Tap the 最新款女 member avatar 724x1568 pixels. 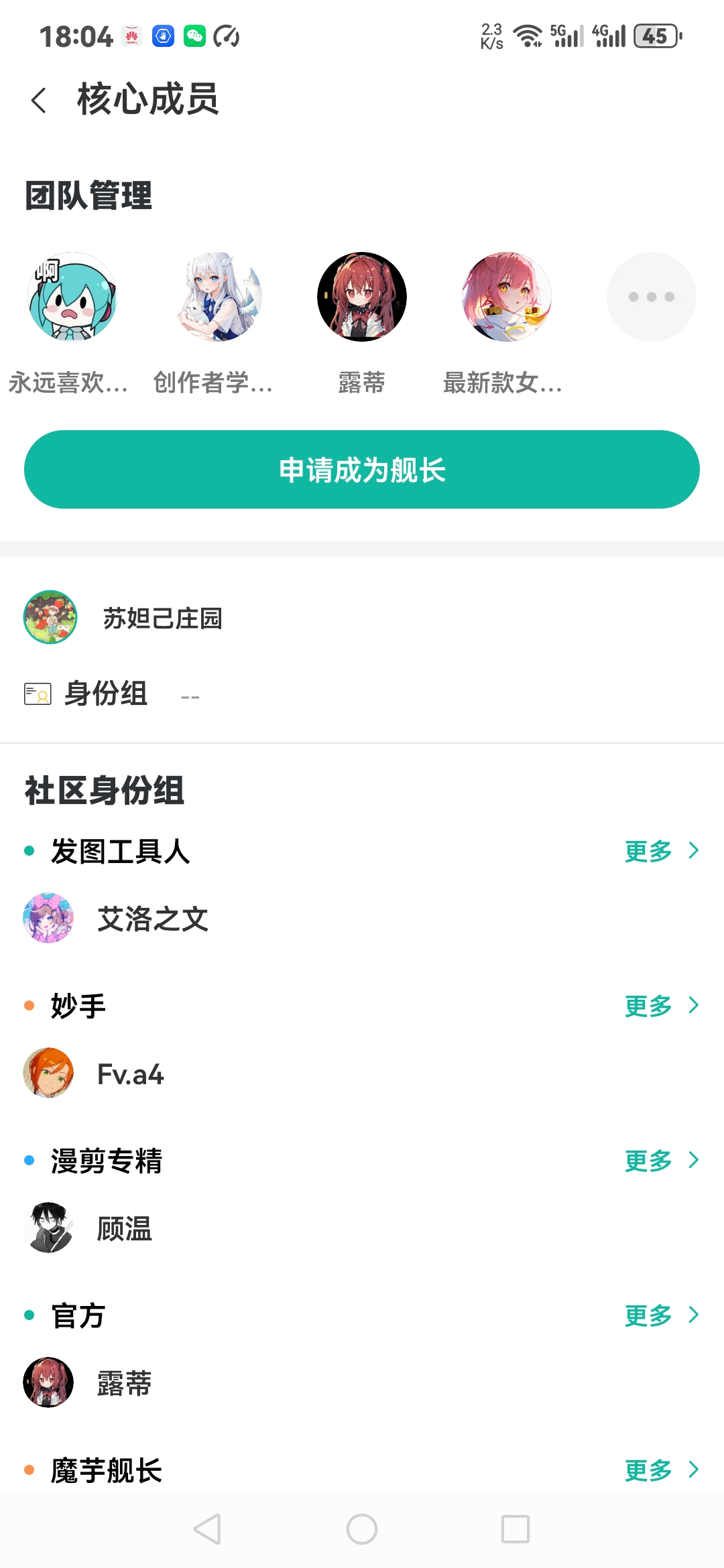[507, 297]
